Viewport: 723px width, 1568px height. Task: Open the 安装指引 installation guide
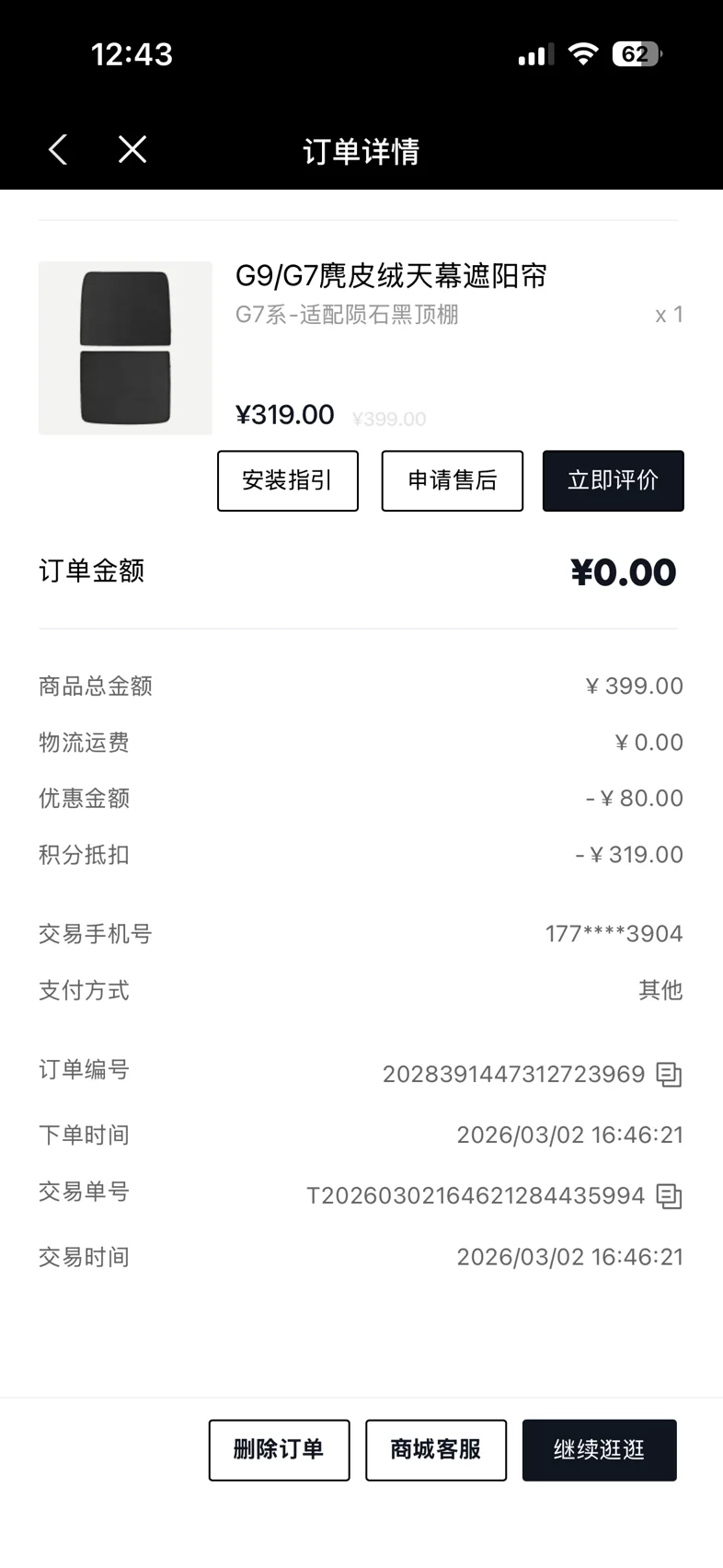tap(288, 480)
